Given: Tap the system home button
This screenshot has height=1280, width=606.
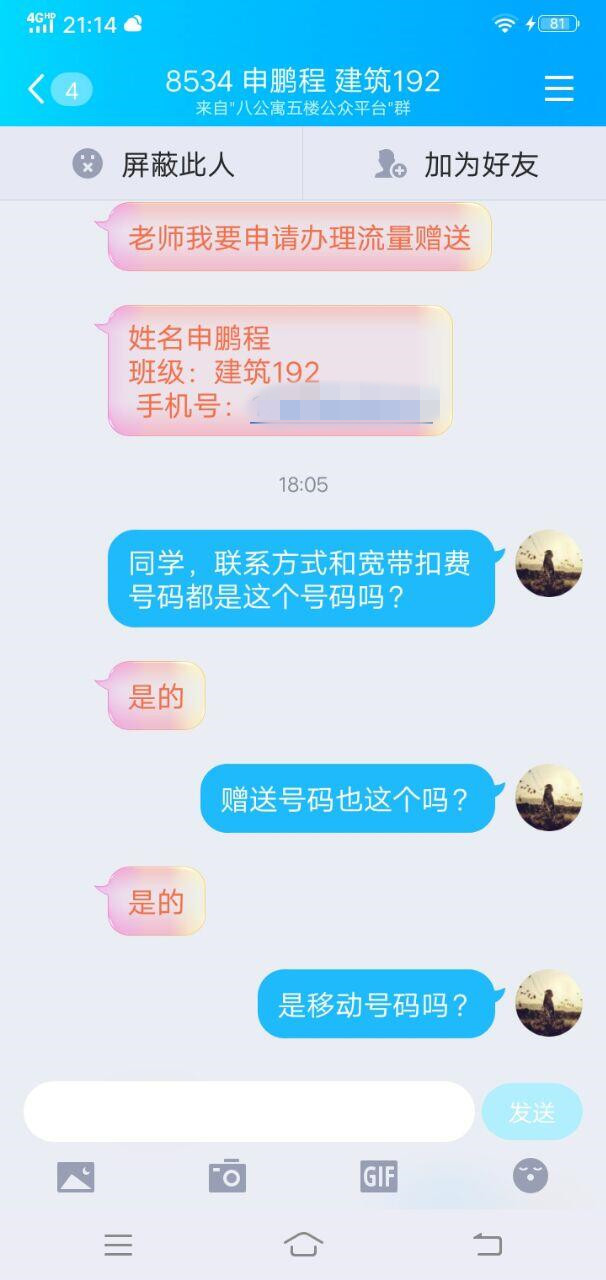Looking at the screenshot, I should (303, 1244).
